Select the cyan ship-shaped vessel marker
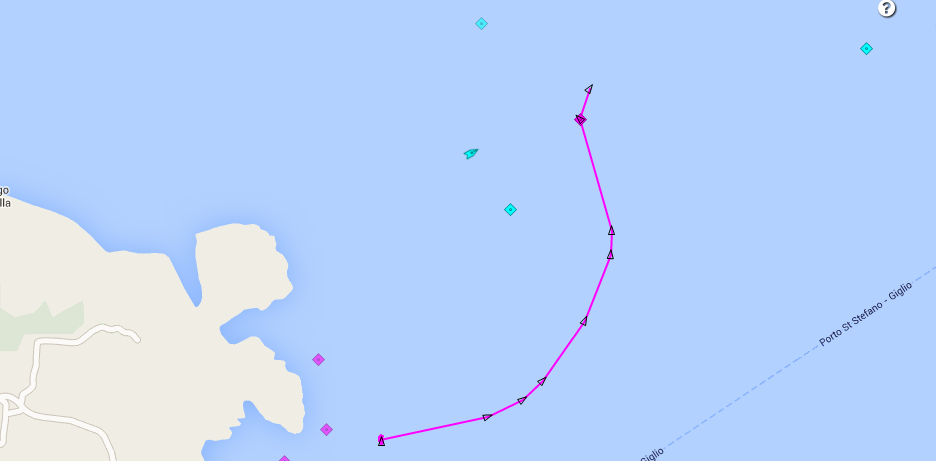This screenshot has width=936, height=461. [x=471, y=153]
